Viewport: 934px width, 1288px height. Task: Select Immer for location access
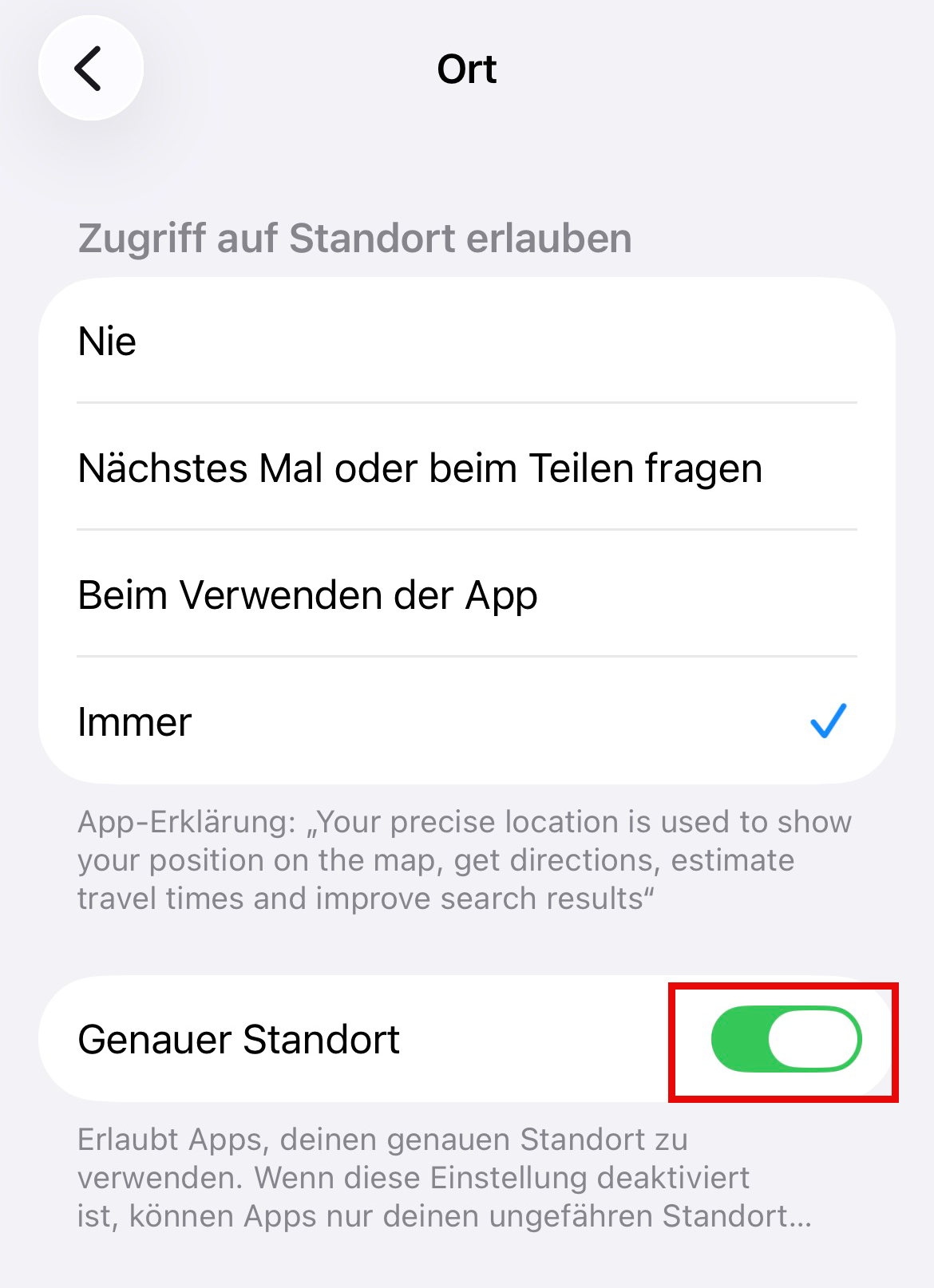tap(466, 721)
